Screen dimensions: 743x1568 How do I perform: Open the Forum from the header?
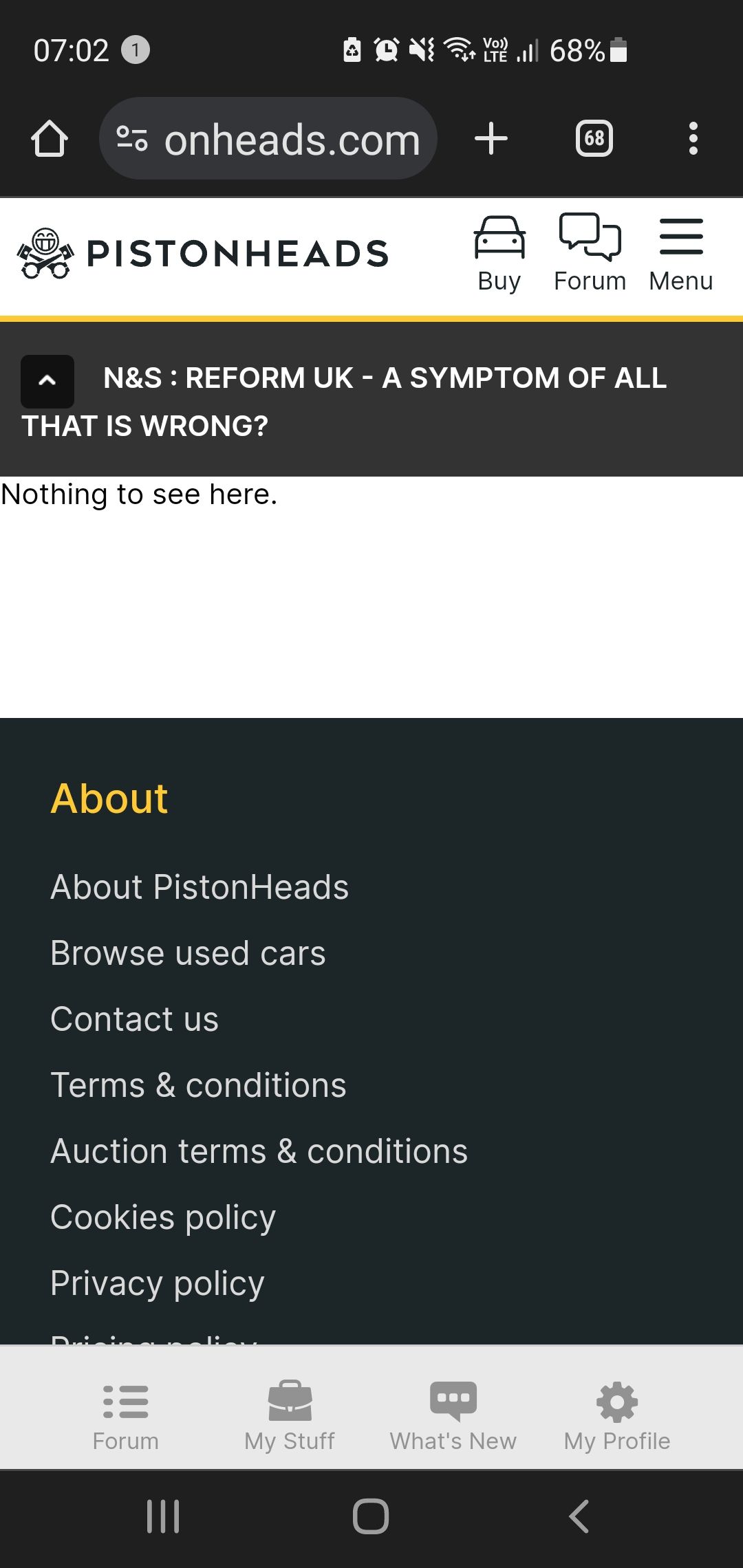pyautogui.click(x=590, y=253)
